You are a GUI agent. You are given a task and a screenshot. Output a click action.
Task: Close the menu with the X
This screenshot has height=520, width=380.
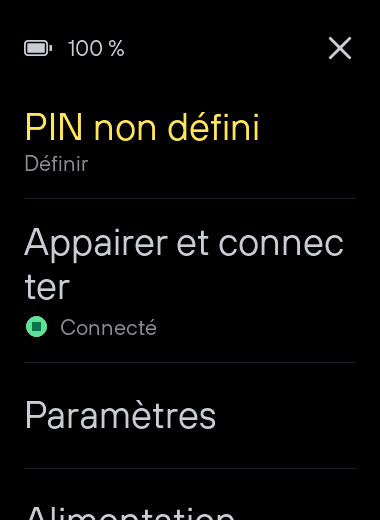tap(340, 48)
